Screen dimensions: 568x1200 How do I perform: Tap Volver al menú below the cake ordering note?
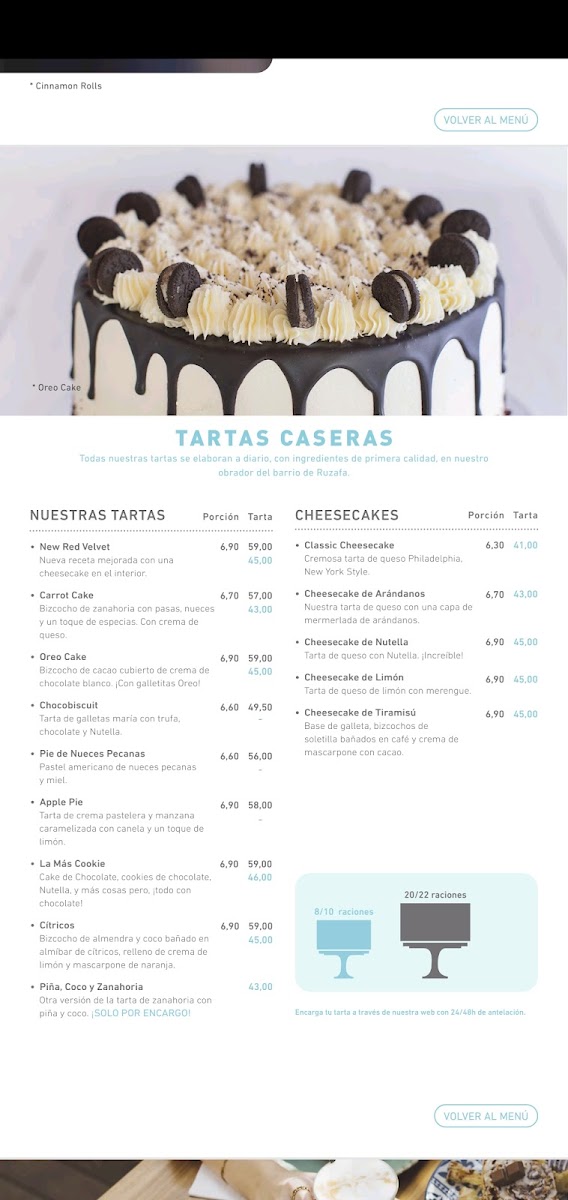click(486, 1116)
